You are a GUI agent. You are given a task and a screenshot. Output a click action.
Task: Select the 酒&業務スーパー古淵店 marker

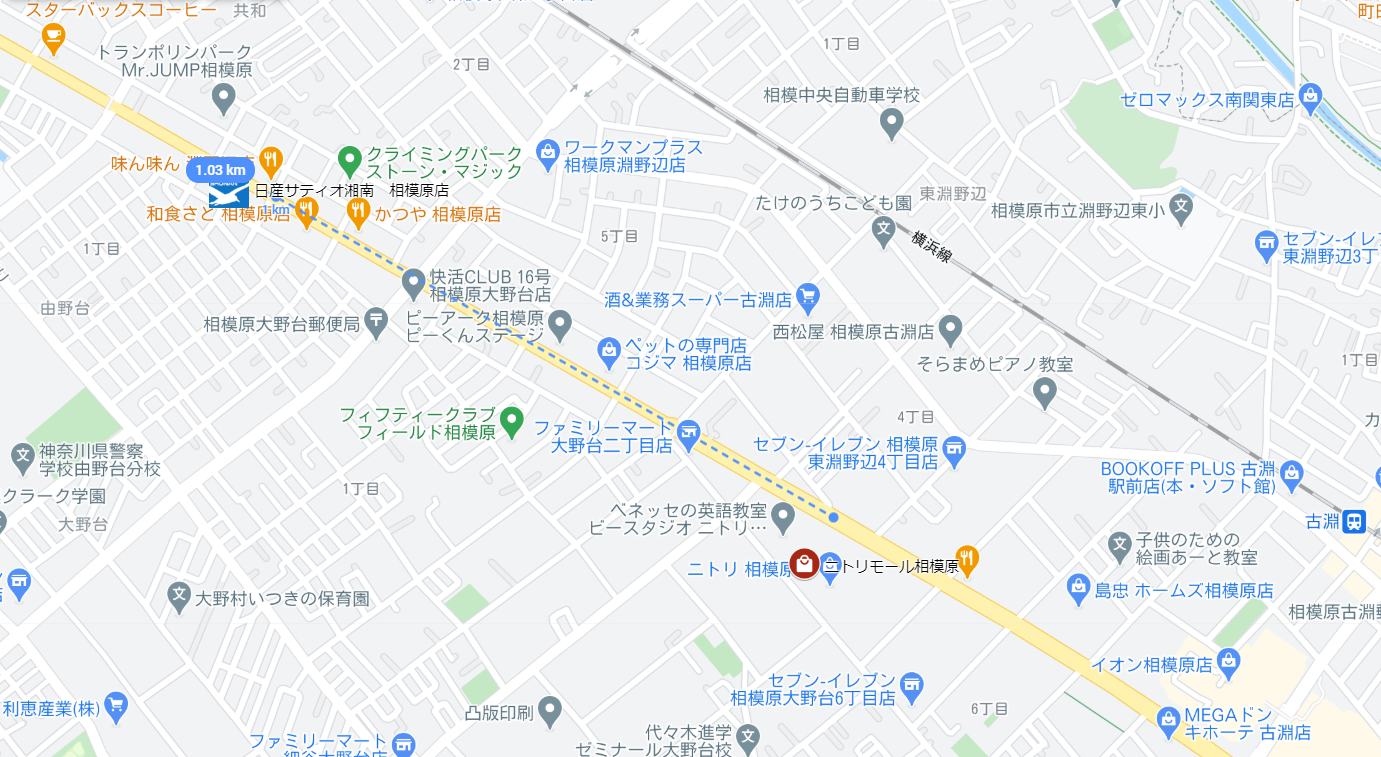coord(808,296)
